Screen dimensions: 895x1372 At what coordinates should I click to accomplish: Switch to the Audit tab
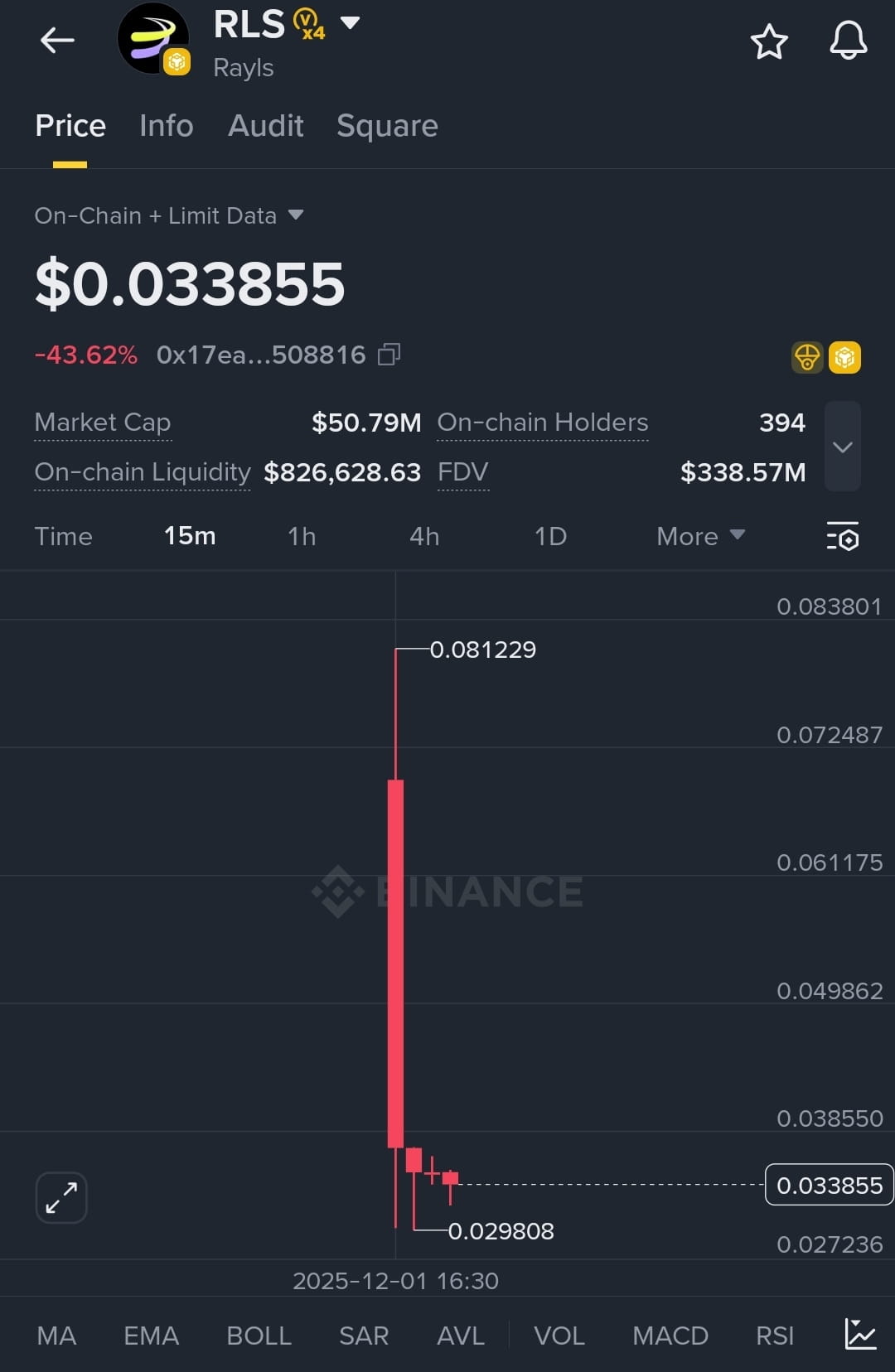coord(265,126)
